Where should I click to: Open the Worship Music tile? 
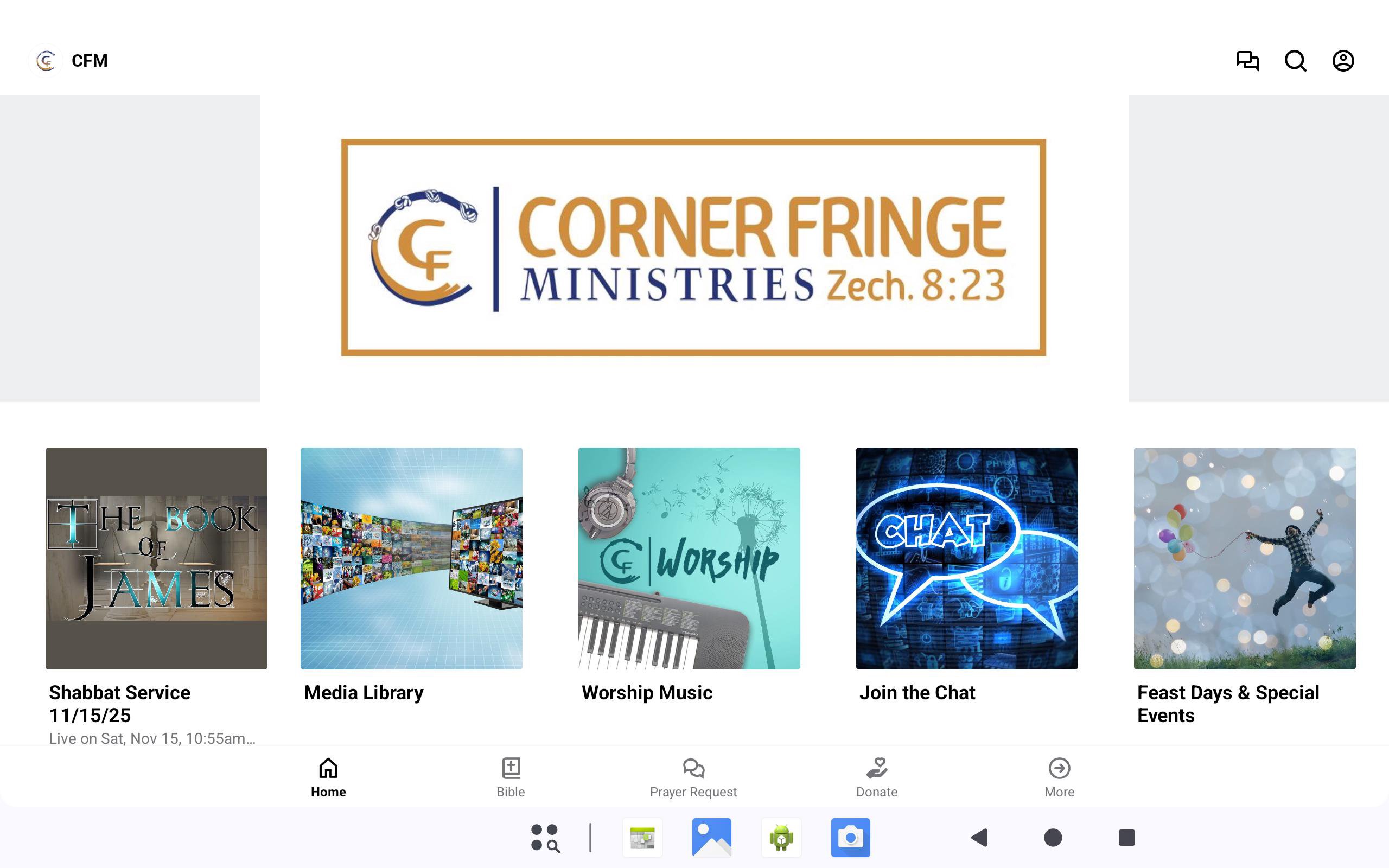tap(689, 558)
